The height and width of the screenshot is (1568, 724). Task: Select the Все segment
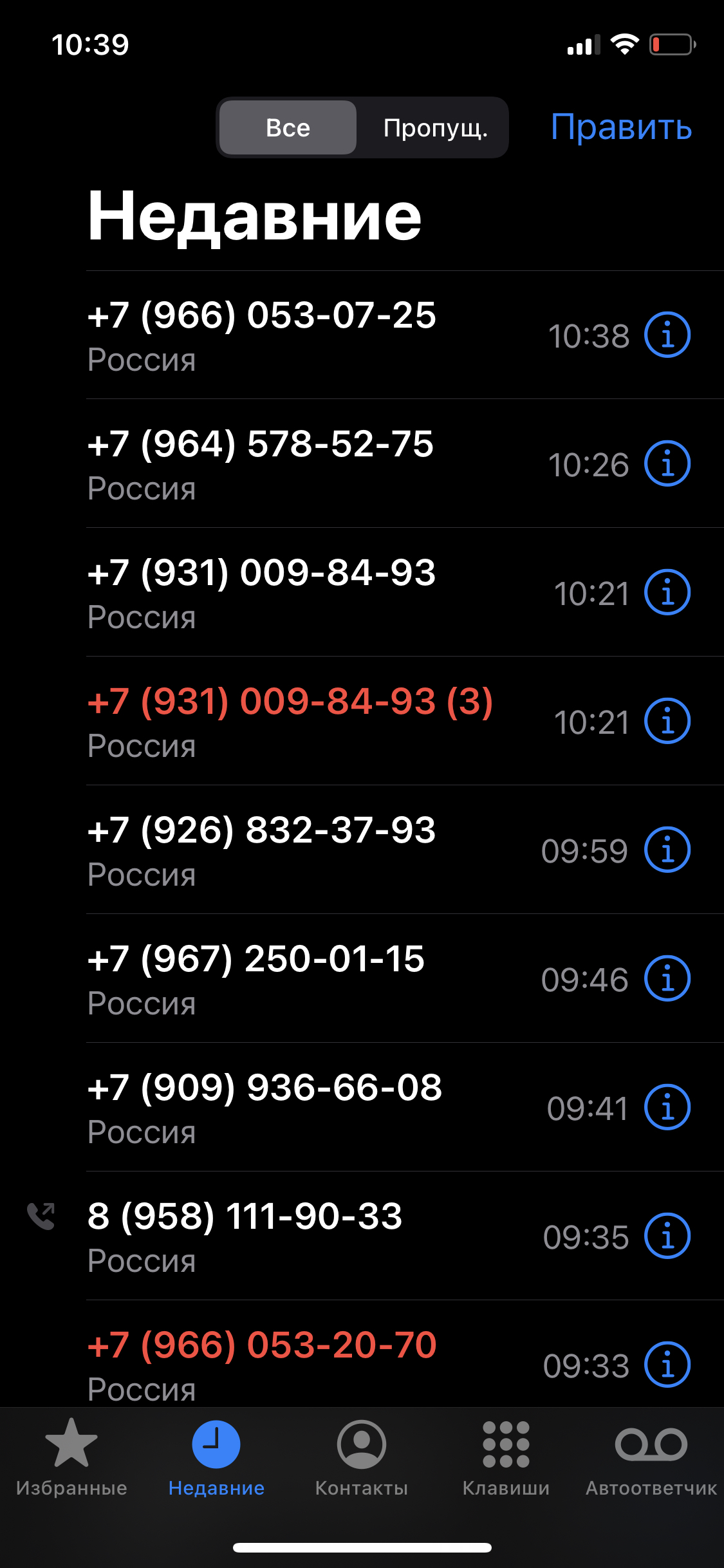click(288, 127)
